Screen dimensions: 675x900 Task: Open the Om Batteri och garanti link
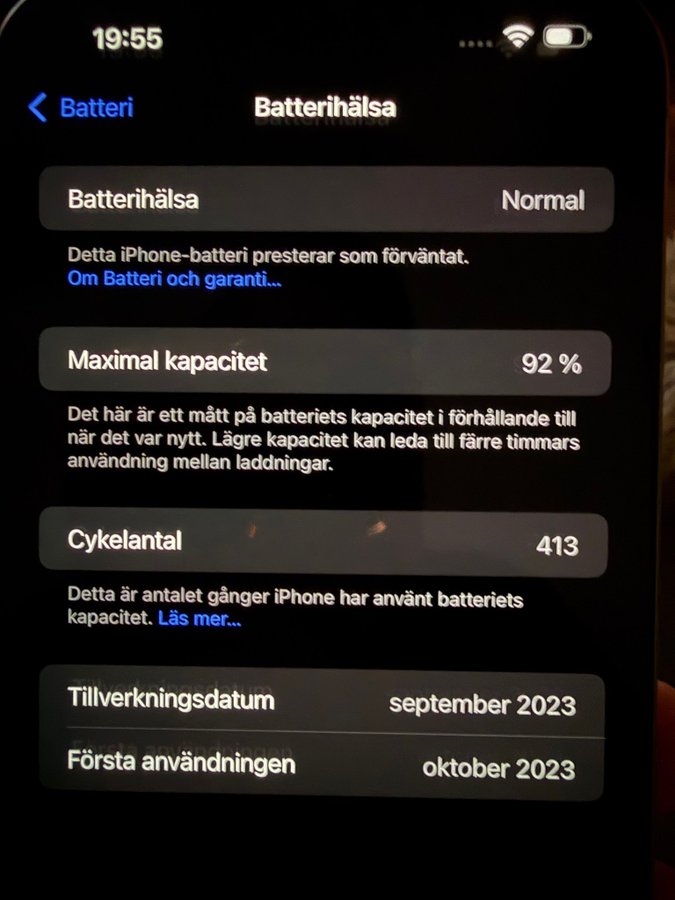click(174, 280)
